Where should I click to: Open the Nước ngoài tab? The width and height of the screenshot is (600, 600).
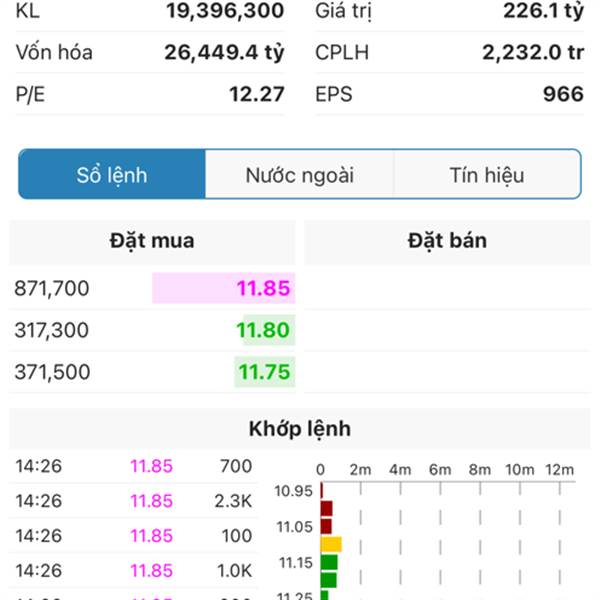(299, 175)
